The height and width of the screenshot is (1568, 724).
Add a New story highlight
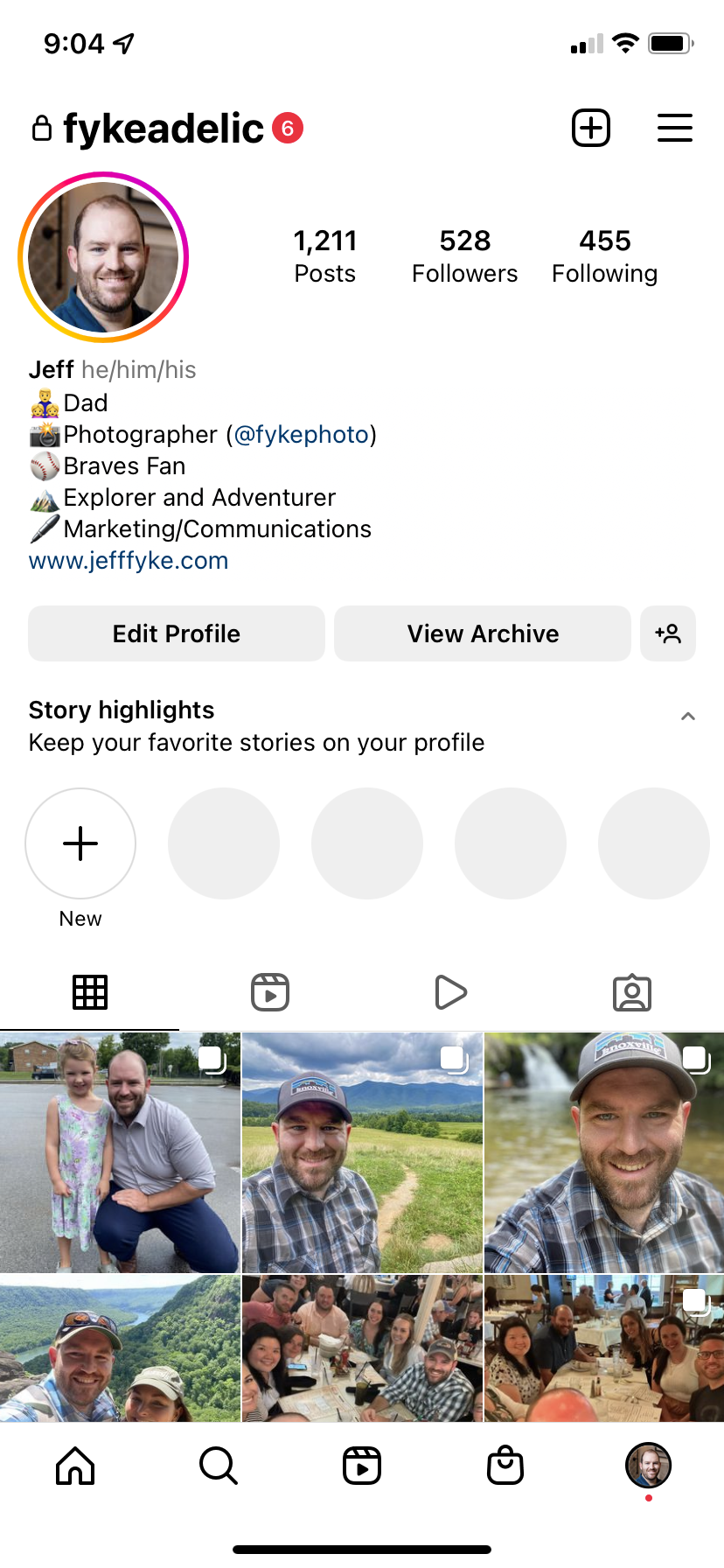tap(80, 843)
